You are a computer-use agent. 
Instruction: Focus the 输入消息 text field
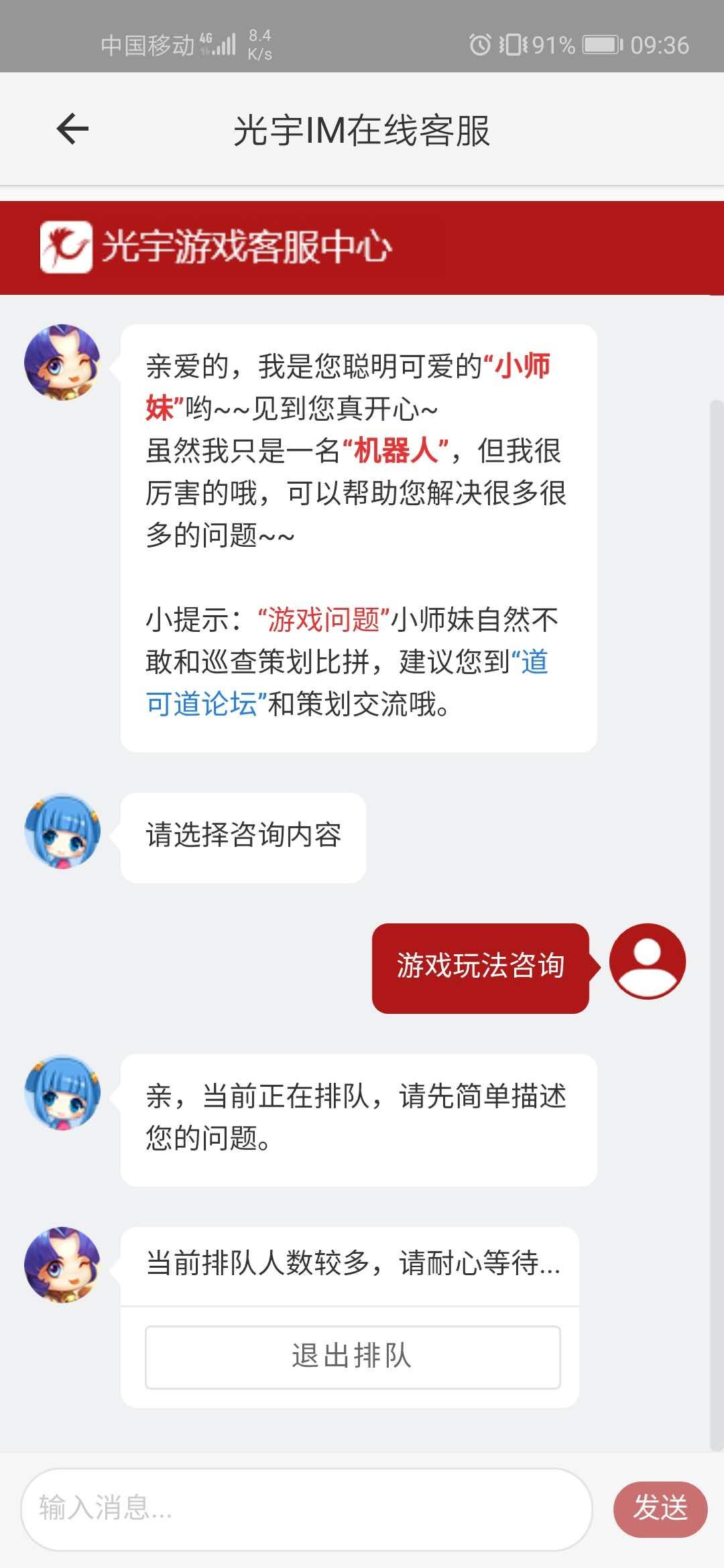(306, 1509)
